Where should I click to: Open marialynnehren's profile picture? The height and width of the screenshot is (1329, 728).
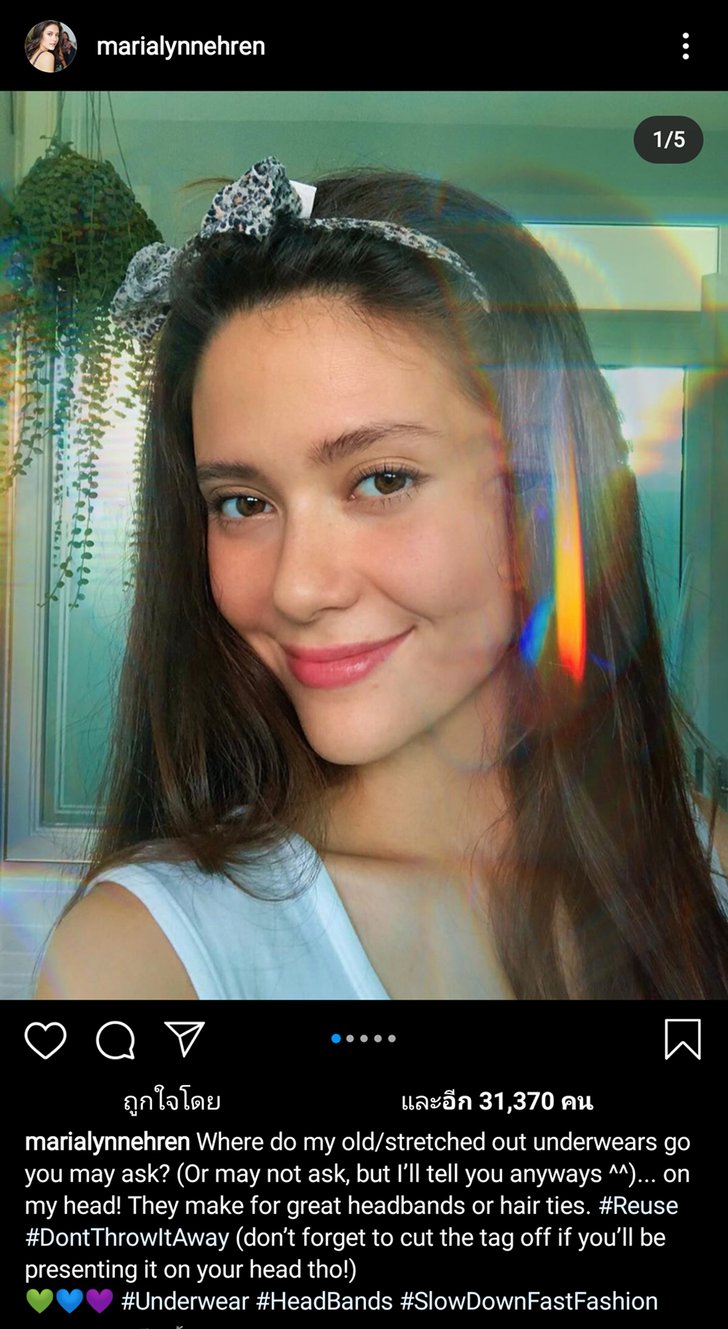(50, 46)
